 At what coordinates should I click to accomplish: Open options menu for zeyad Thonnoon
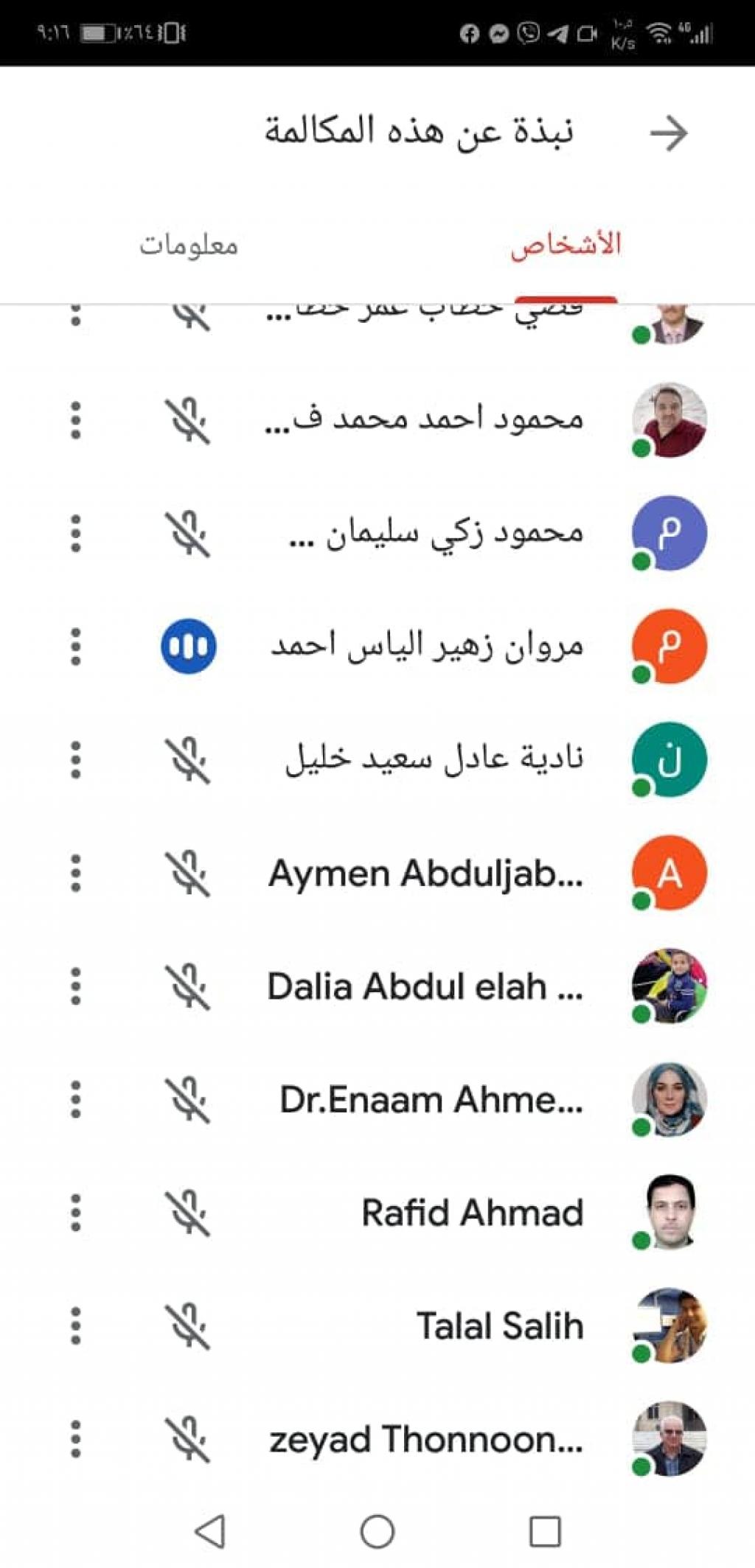(x=75, y=1439)
